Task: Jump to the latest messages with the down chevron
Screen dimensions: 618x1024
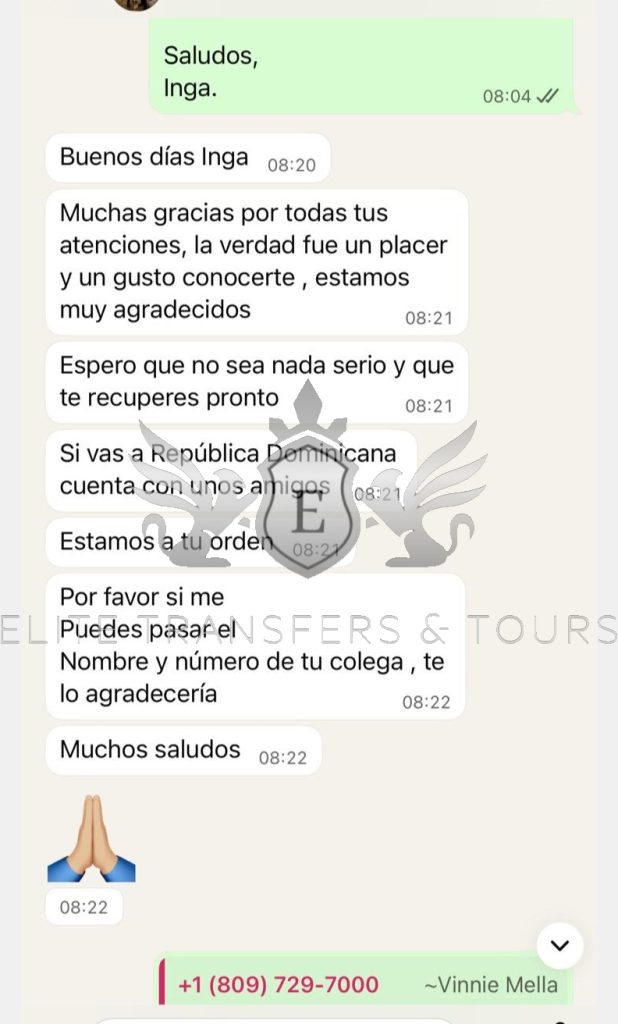Action: (x=560, y=945)
